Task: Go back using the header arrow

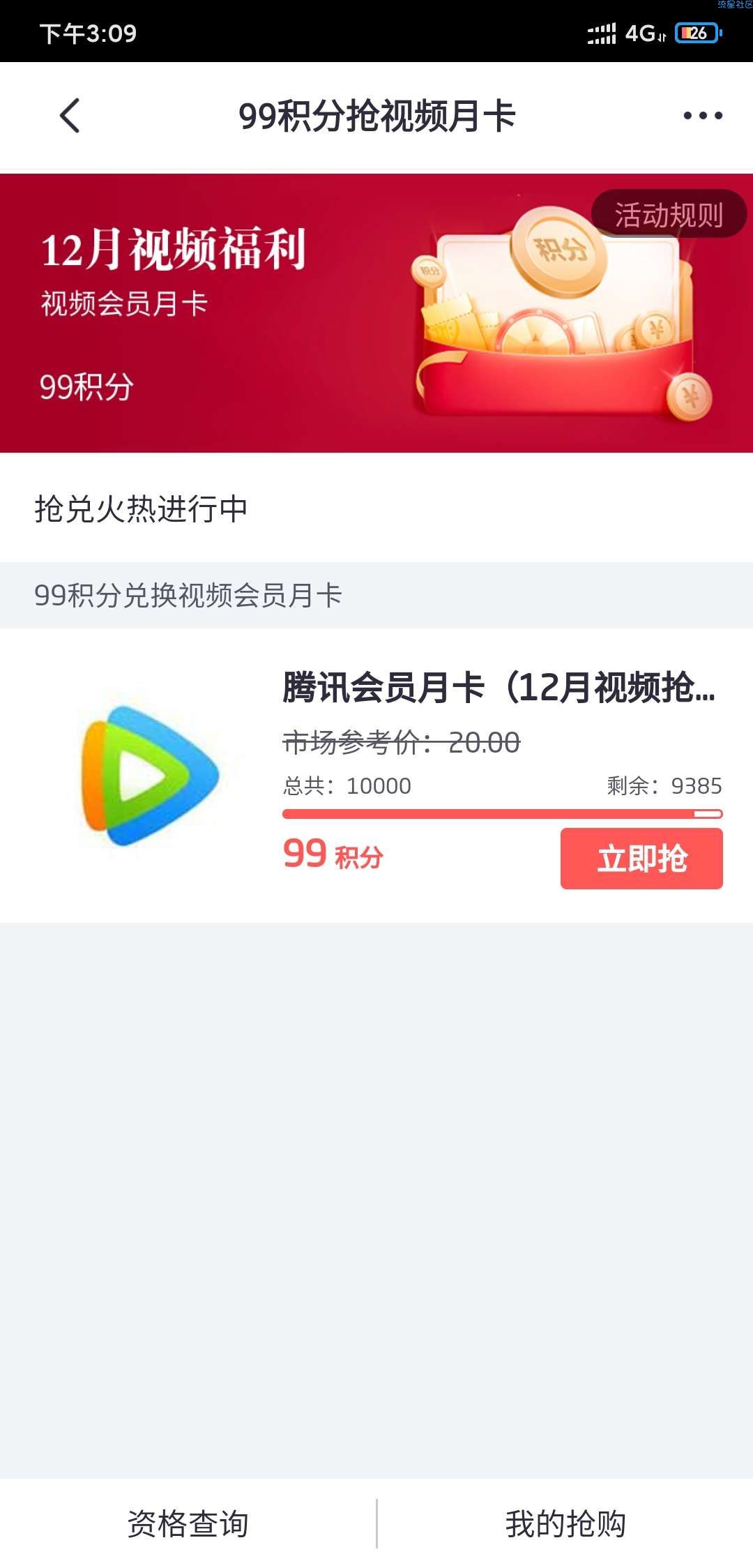Action: (x=70, y=116)
